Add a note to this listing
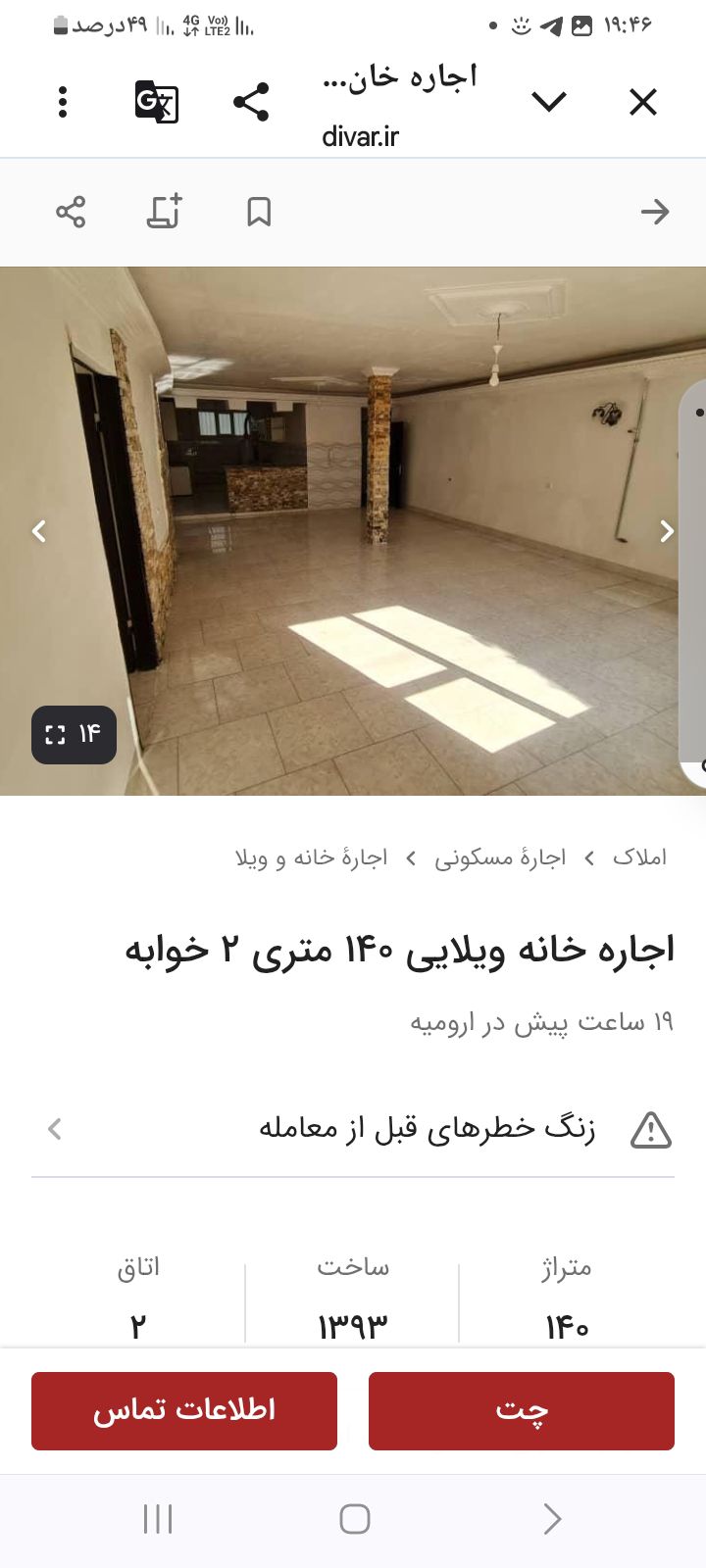Image resolution: width=706 pixels, height=1568 pixels. (x=165, y=212)
